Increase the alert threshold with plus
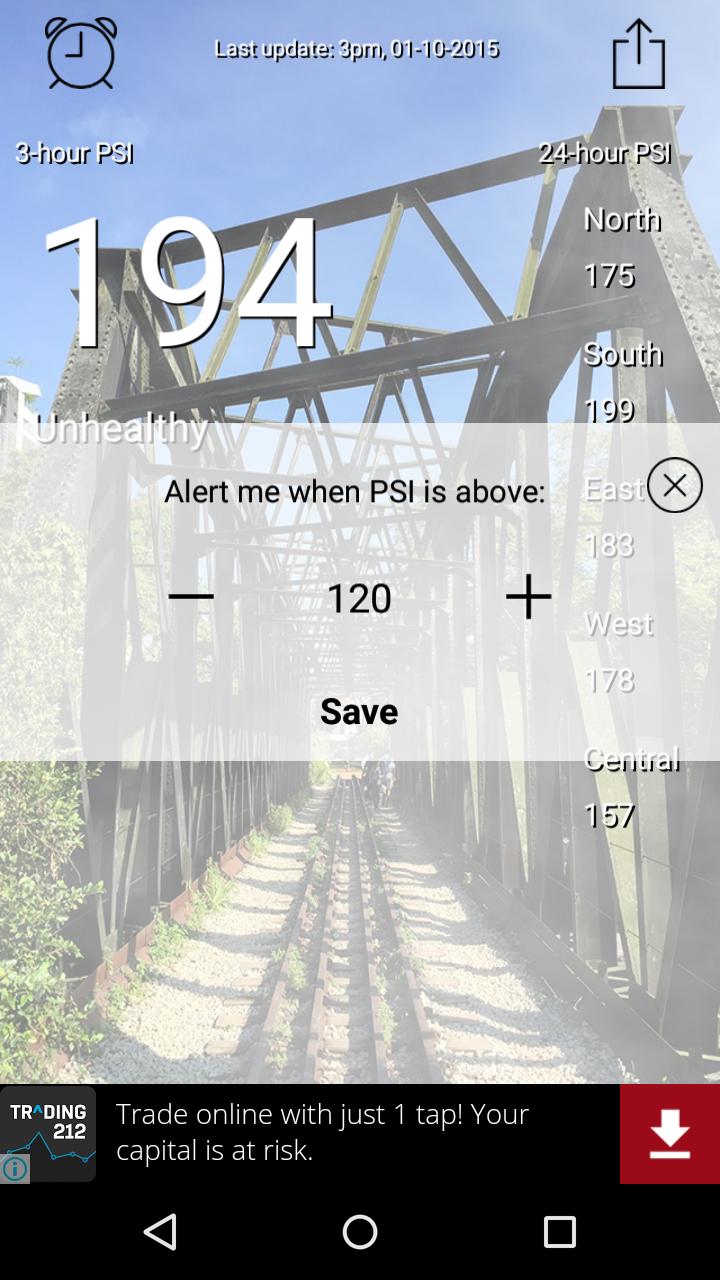Image resolution: width=720 pixels, height=1280 pixels. (528, 597)
